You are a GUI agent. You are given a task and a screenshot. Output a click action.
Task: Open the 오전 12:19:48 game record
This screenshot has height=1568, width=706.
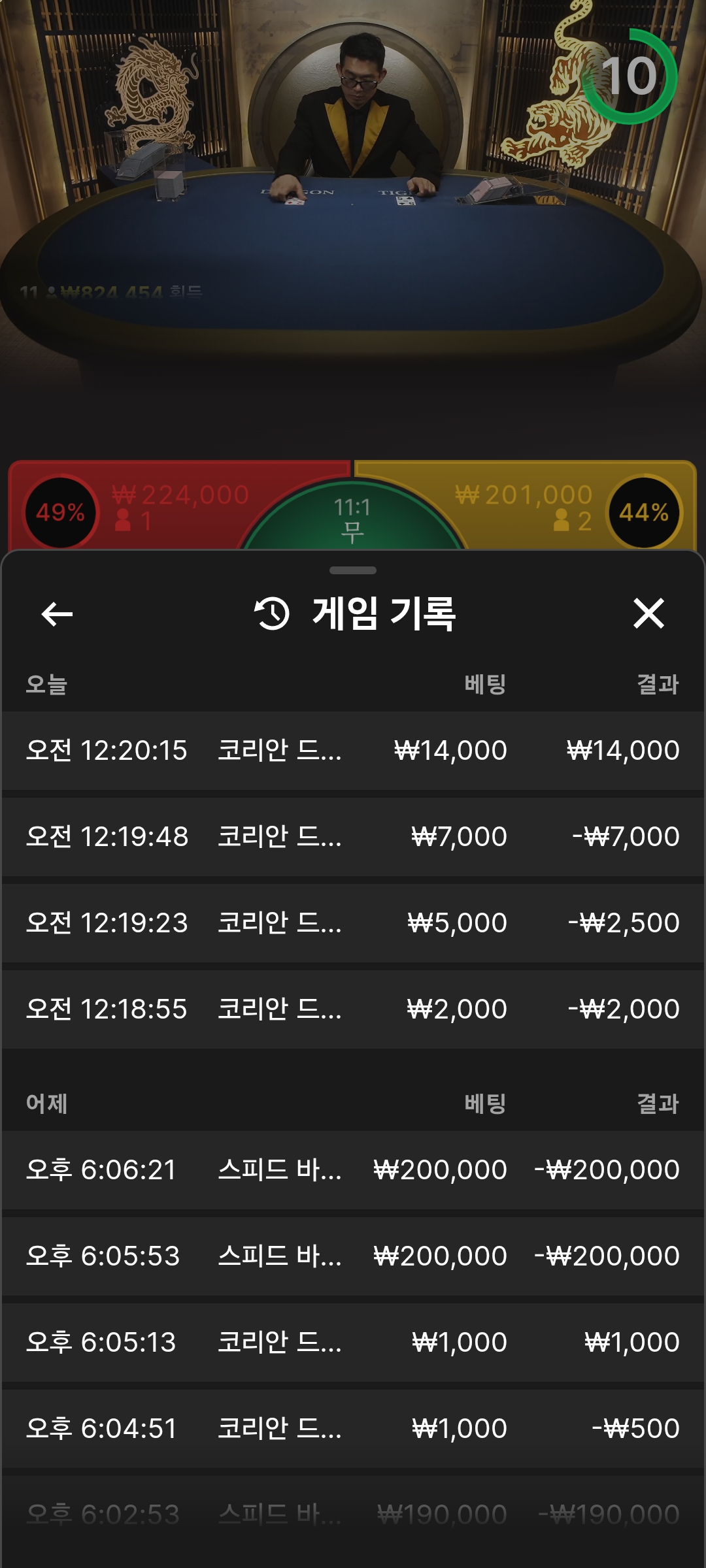pyautogui.click(x=353, y=836)
